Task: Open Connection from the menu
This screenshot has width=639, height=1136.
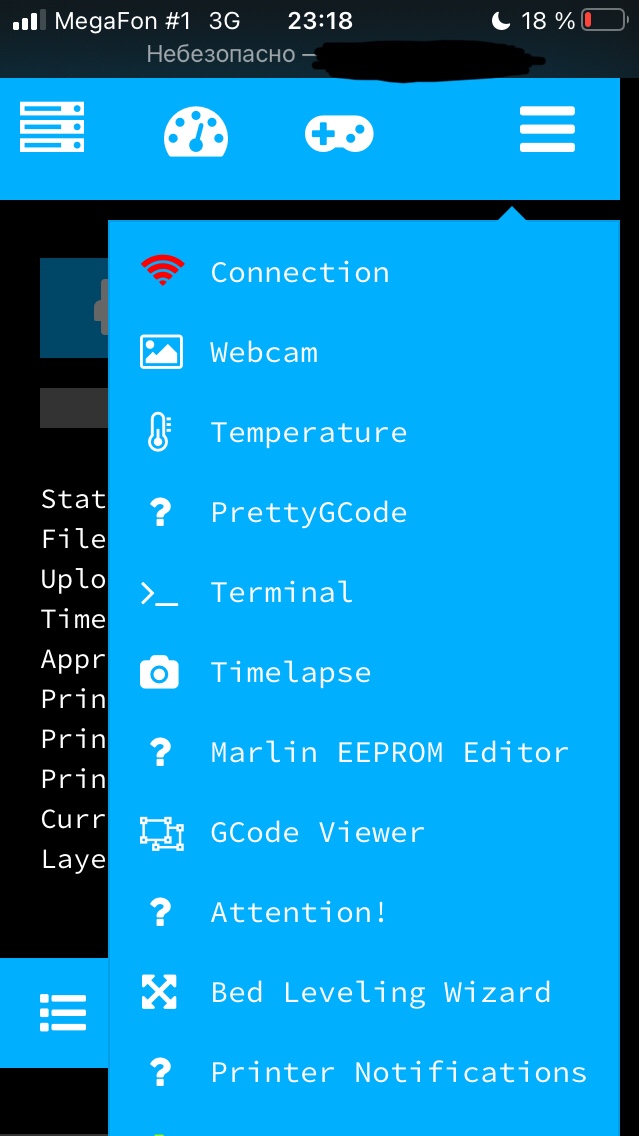Action: [364, 272]
